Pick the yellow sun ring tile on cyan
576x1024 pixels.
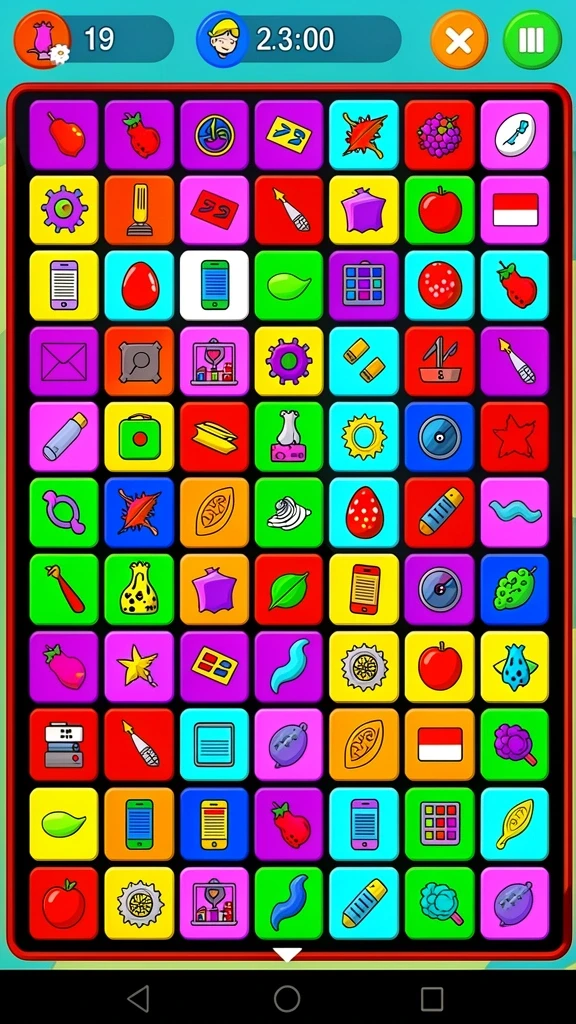tap(364, 437)
